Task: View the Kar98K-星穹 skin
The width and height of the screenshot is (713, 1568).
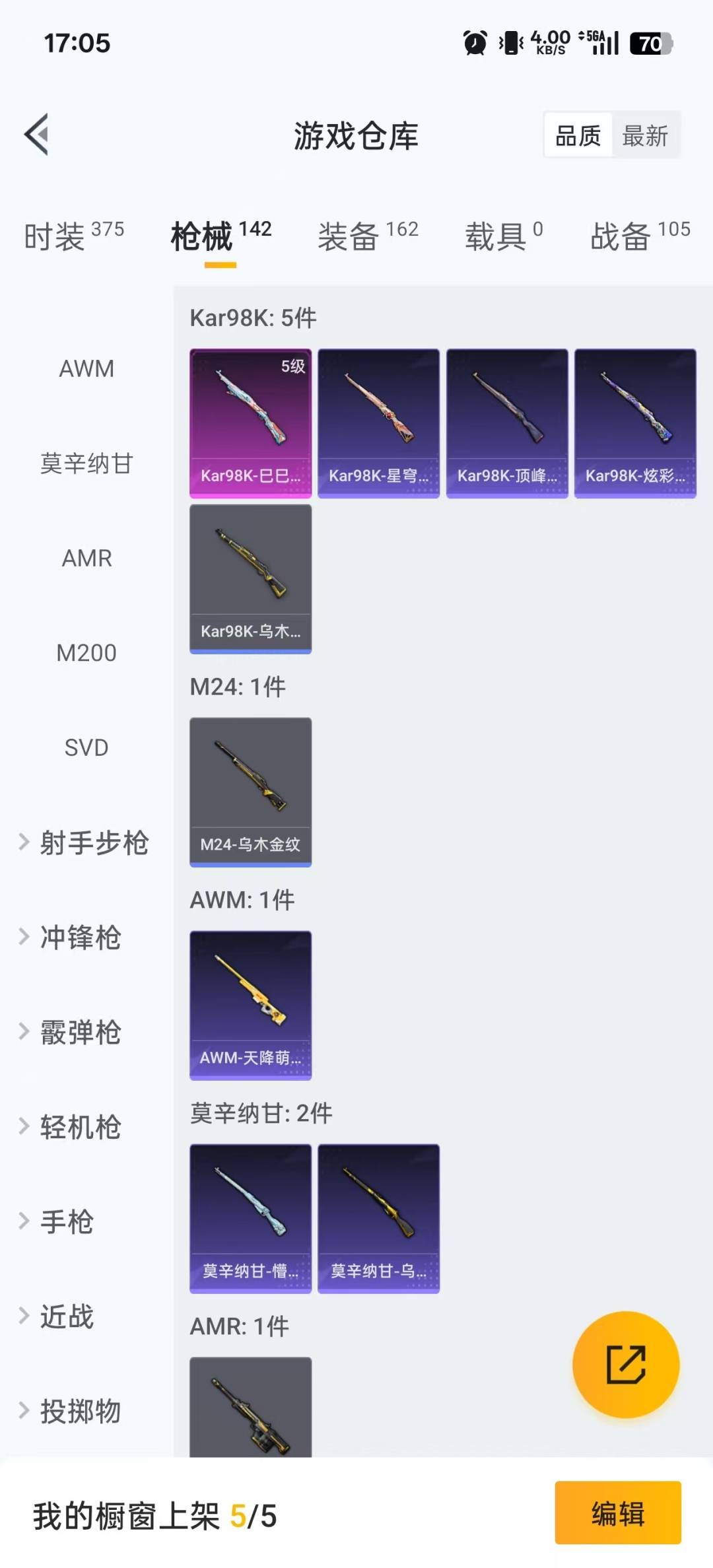Action: (x=378, y=423)
